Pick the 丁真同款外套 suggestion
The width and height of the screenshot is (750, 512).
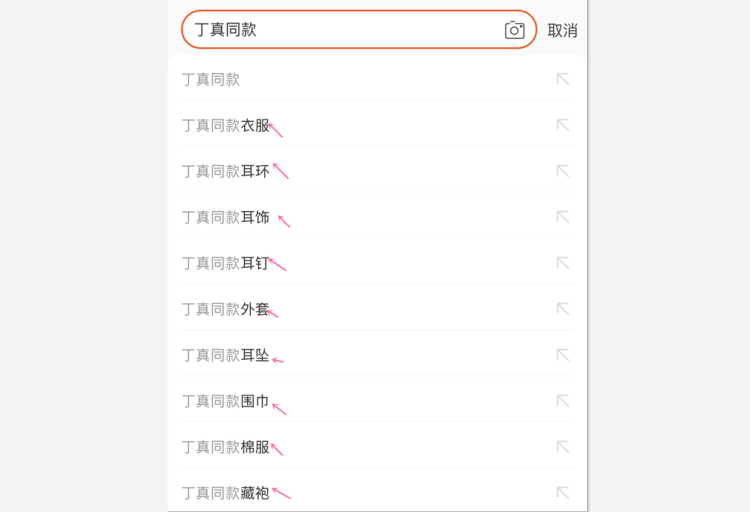226,309
